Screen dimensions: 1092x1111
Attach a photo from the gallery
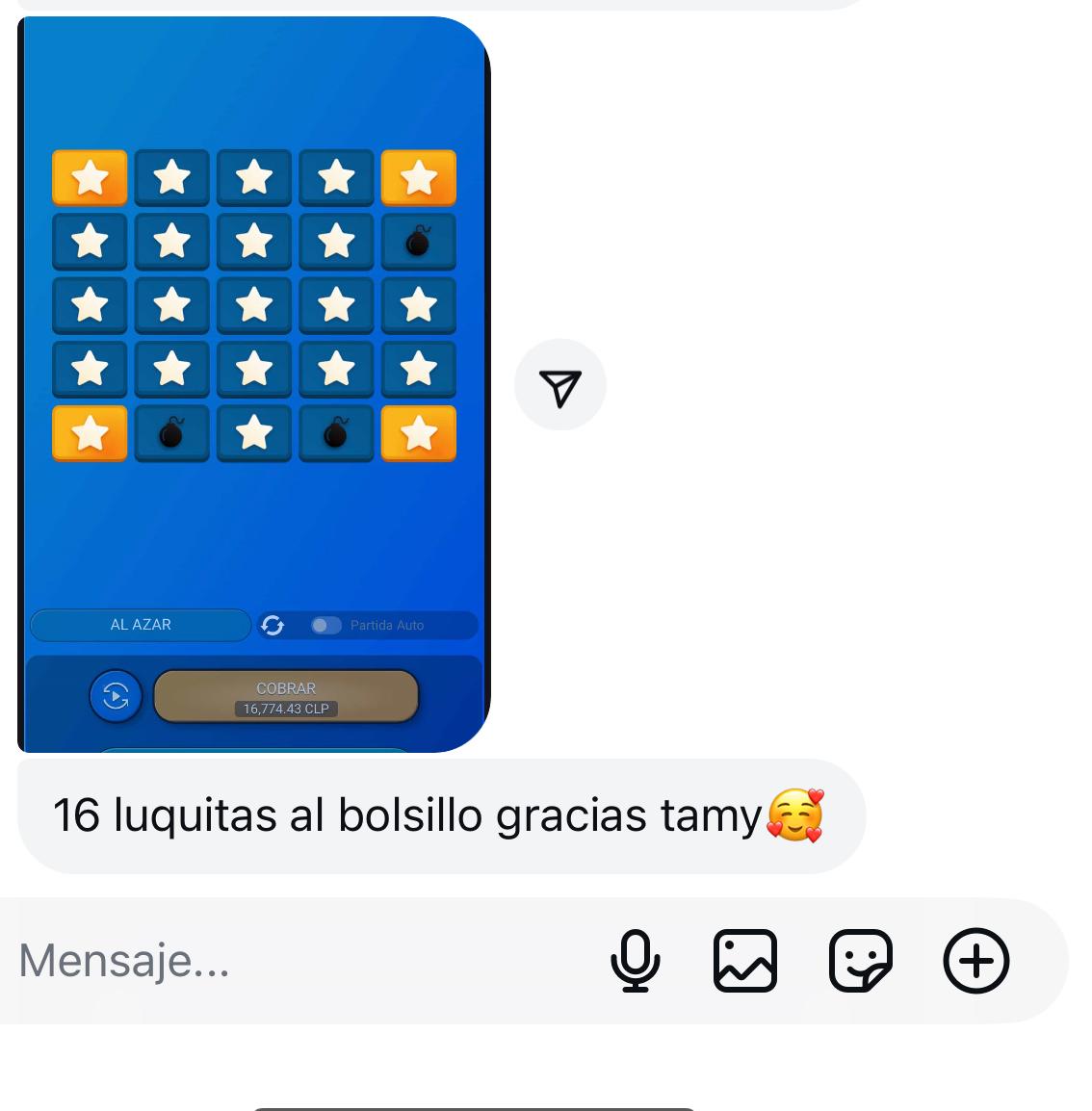(745, 960)
